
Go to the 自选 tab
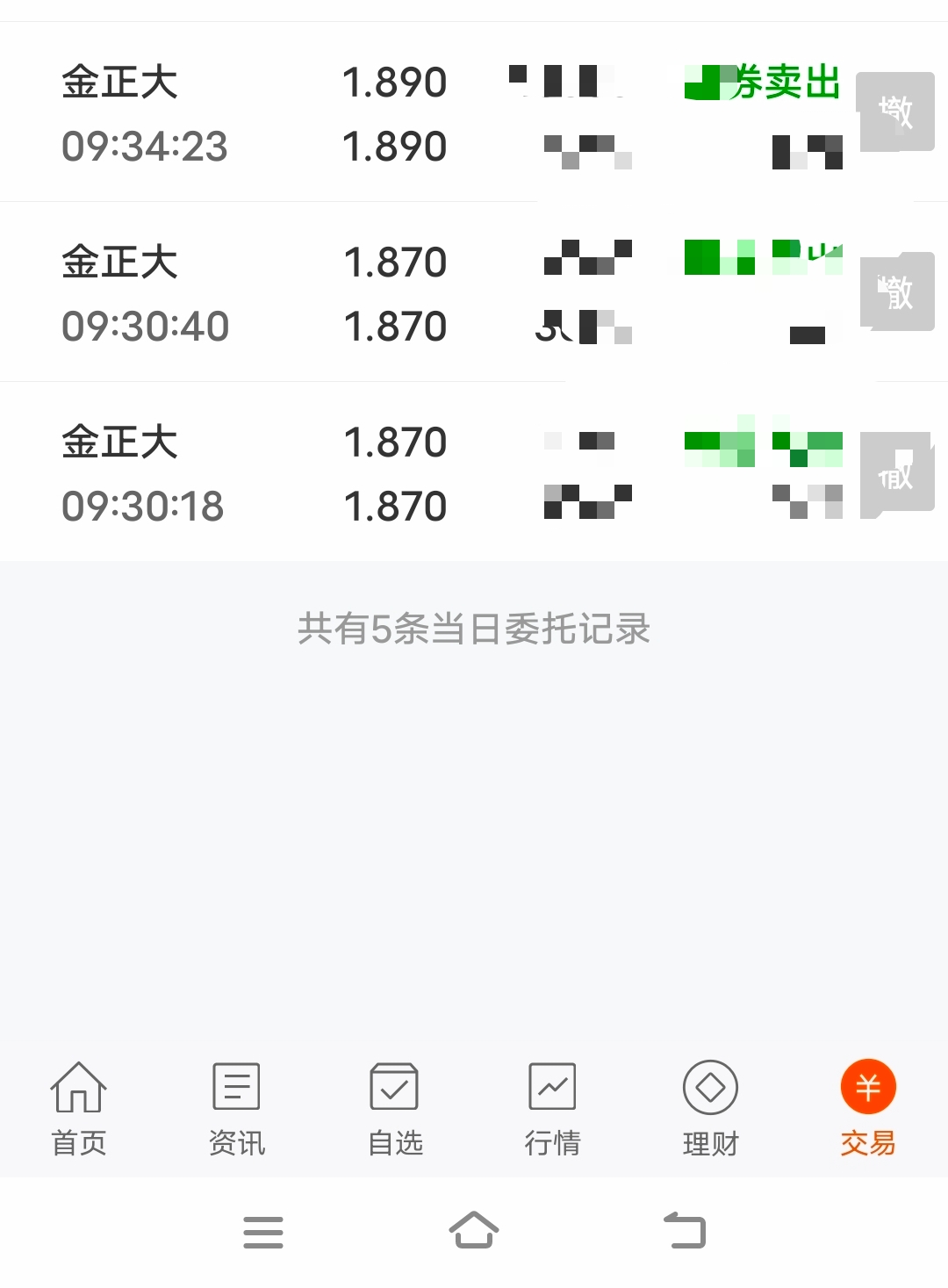(x=395, y=1108)
